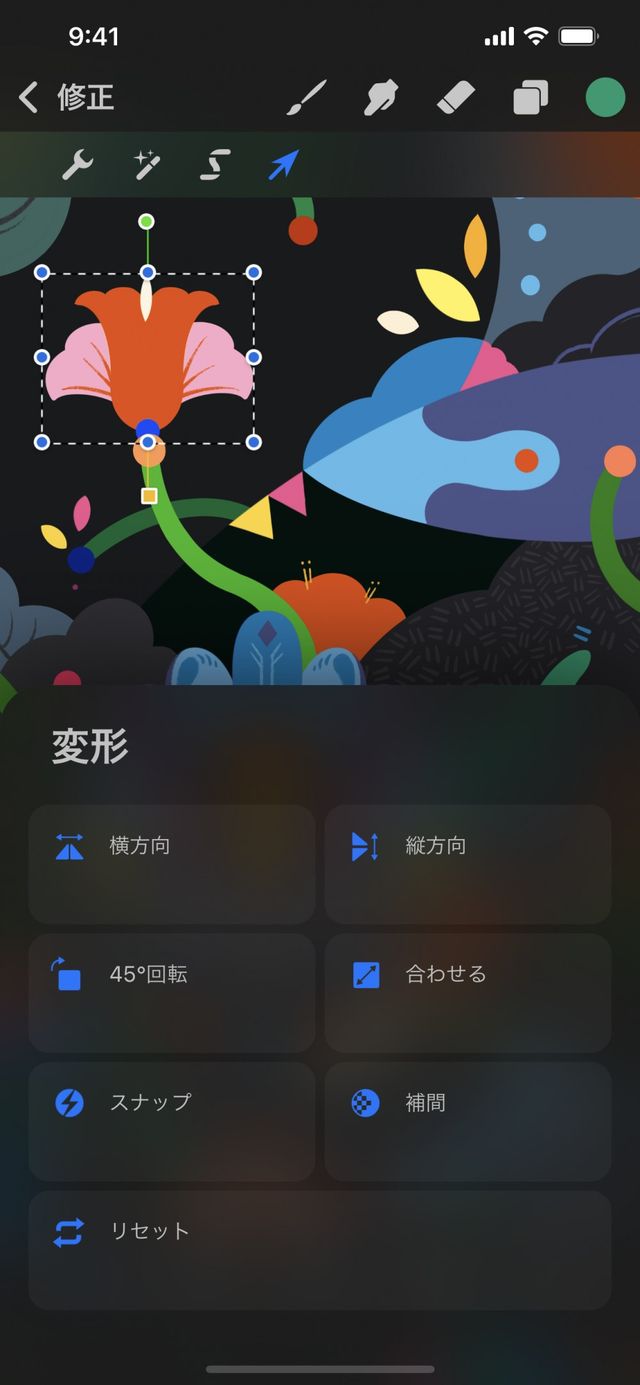This screenshot has height=1385, width=640.
Task: Open the S-shaped selection tool
Action: 215,165
